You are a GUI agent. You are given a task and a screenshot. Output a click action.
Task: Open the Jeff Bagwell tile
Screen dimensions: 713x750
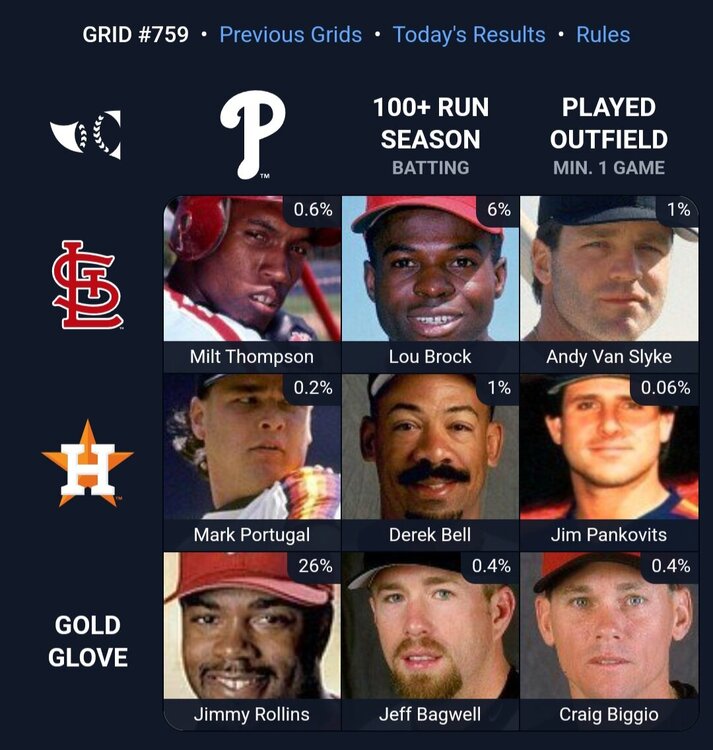430,640
